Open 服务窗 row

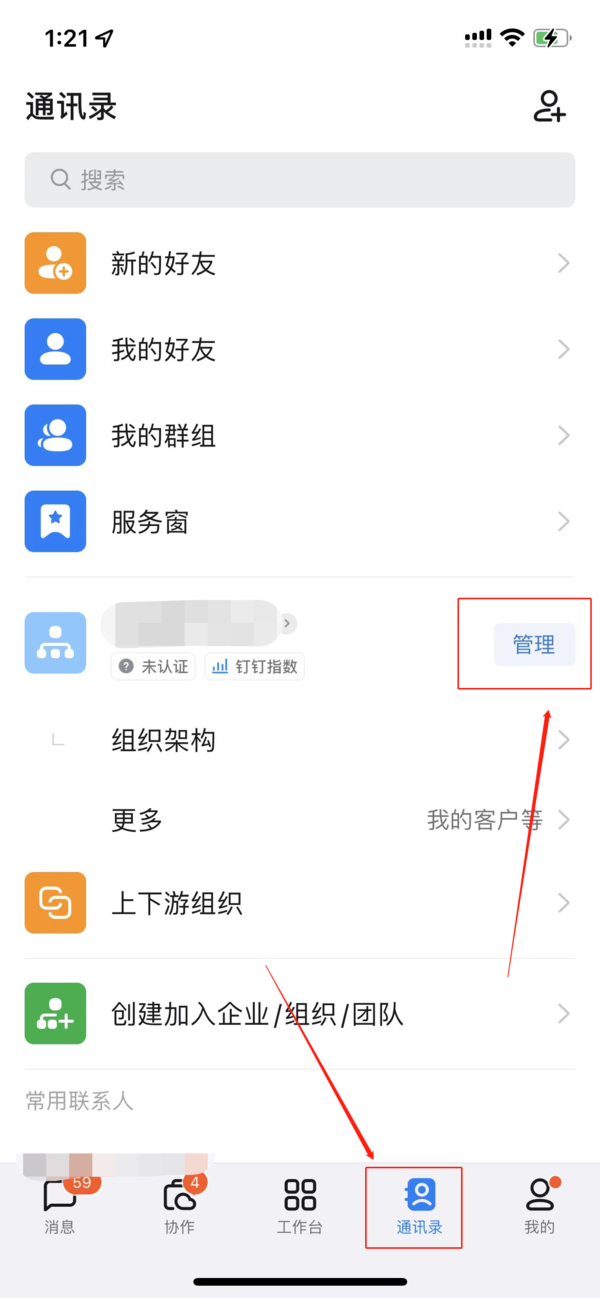tap(300, 522)
